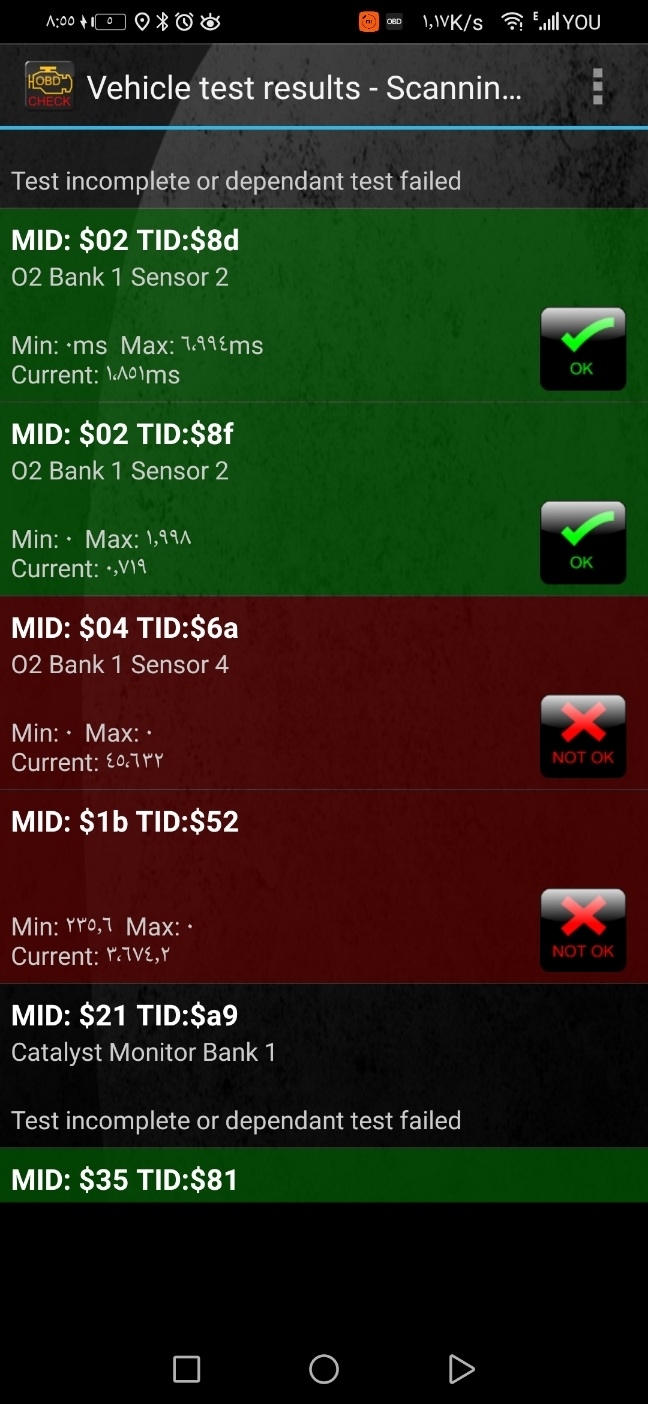Viewport: 648px width, 1404px height.
Task: View the MID $1b TID:$52 test entry
Action: pos(270,887)
